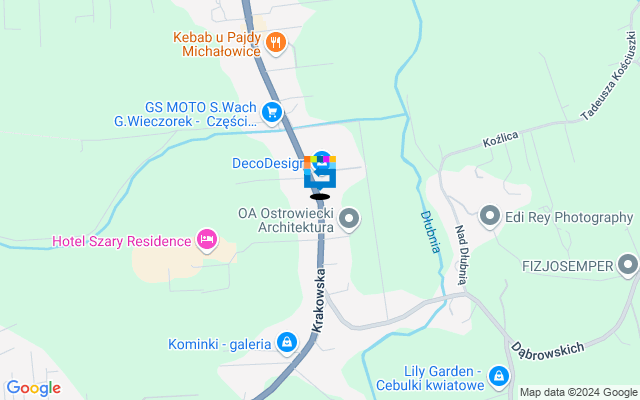640x400 pixels.
Task: Tap the DecoDesign location pin
Action: (321, 168)
